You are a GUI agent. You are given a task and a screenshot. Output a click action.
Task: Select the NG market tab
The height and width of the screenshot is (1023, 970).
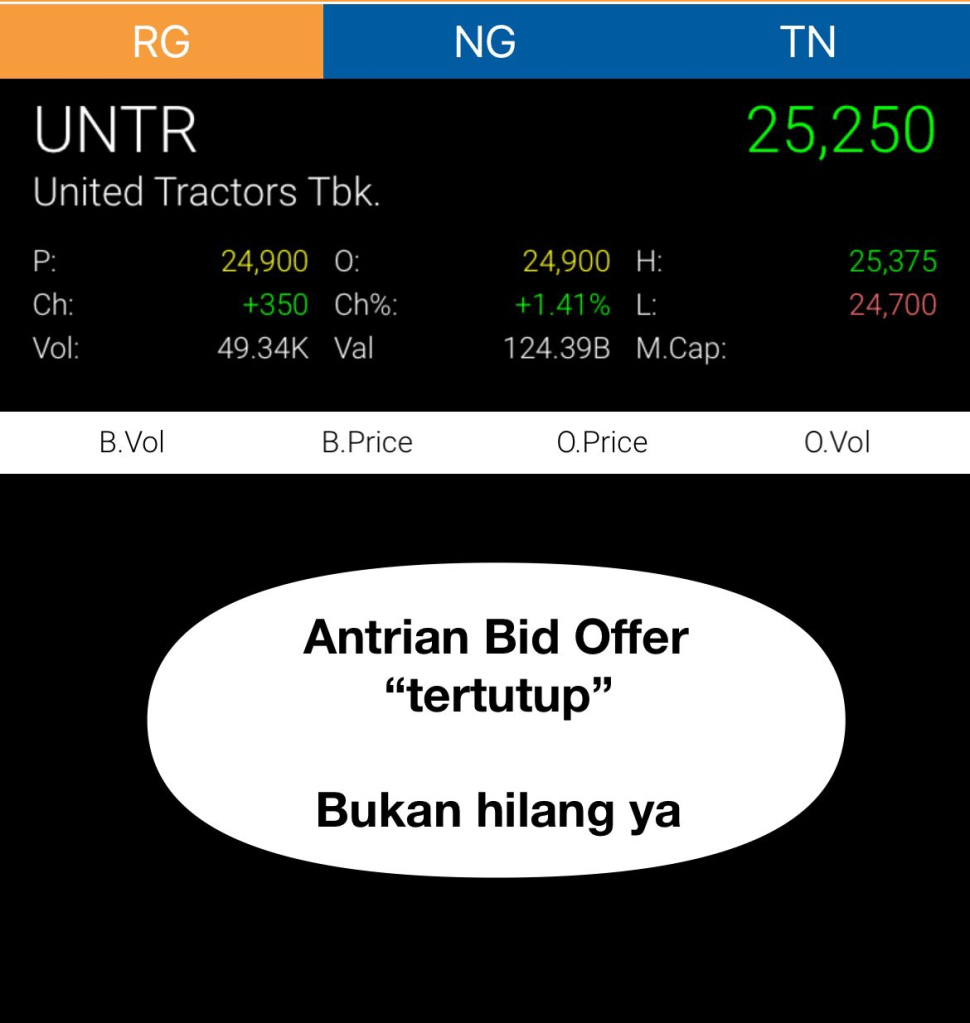[x=485, y=42]
